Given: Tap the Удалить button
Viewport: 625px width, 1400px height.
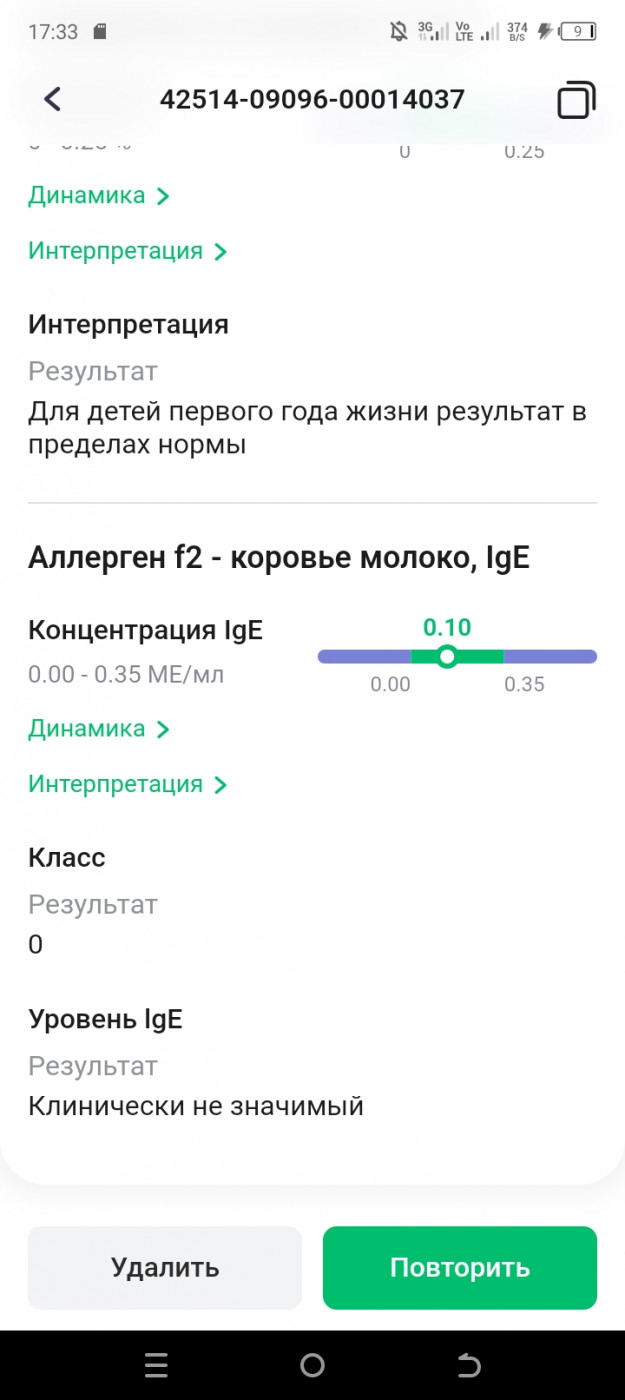Looking at the screenshot, I should click(x=165, y=1268).
